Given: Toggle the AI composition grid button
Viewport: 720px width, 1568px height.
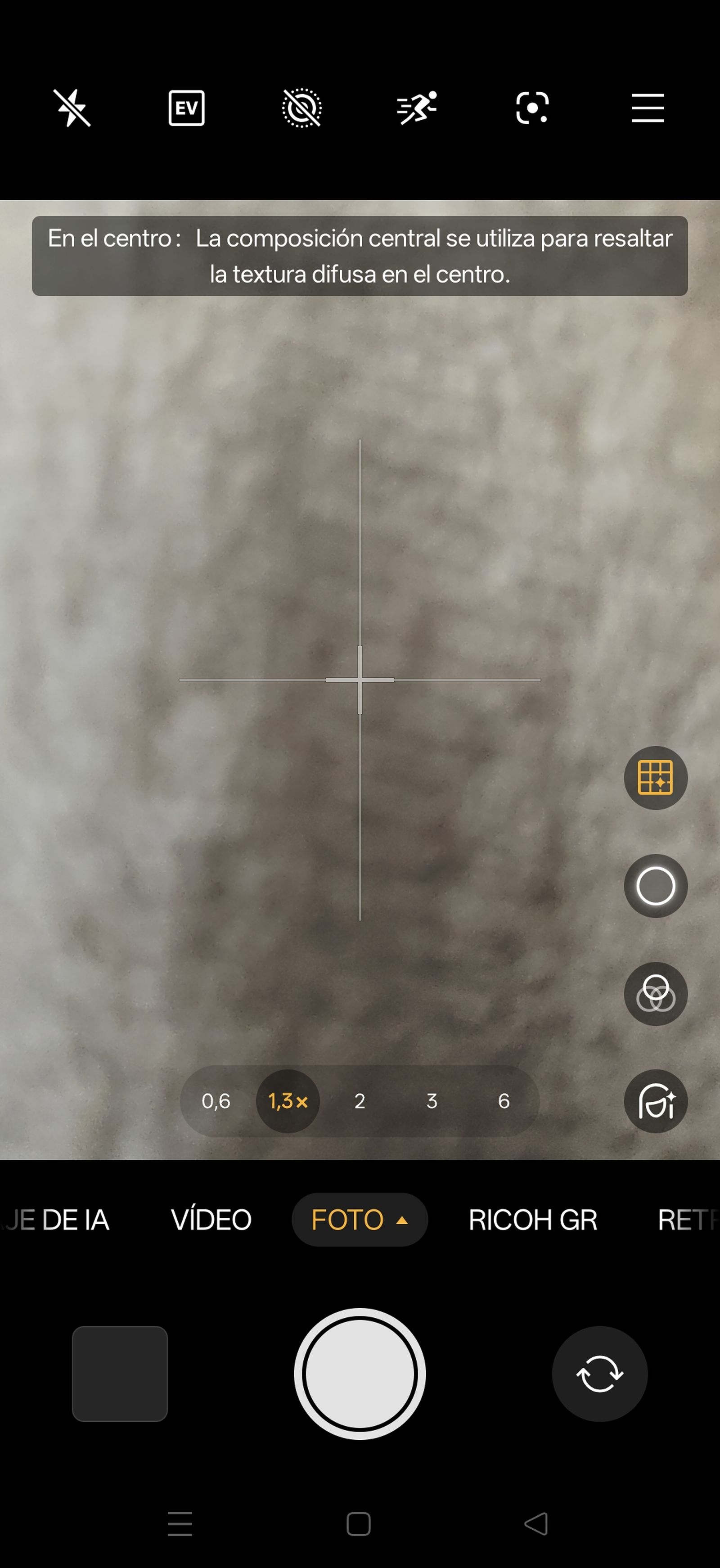Looking at the screenshot, I should (656, 778).
